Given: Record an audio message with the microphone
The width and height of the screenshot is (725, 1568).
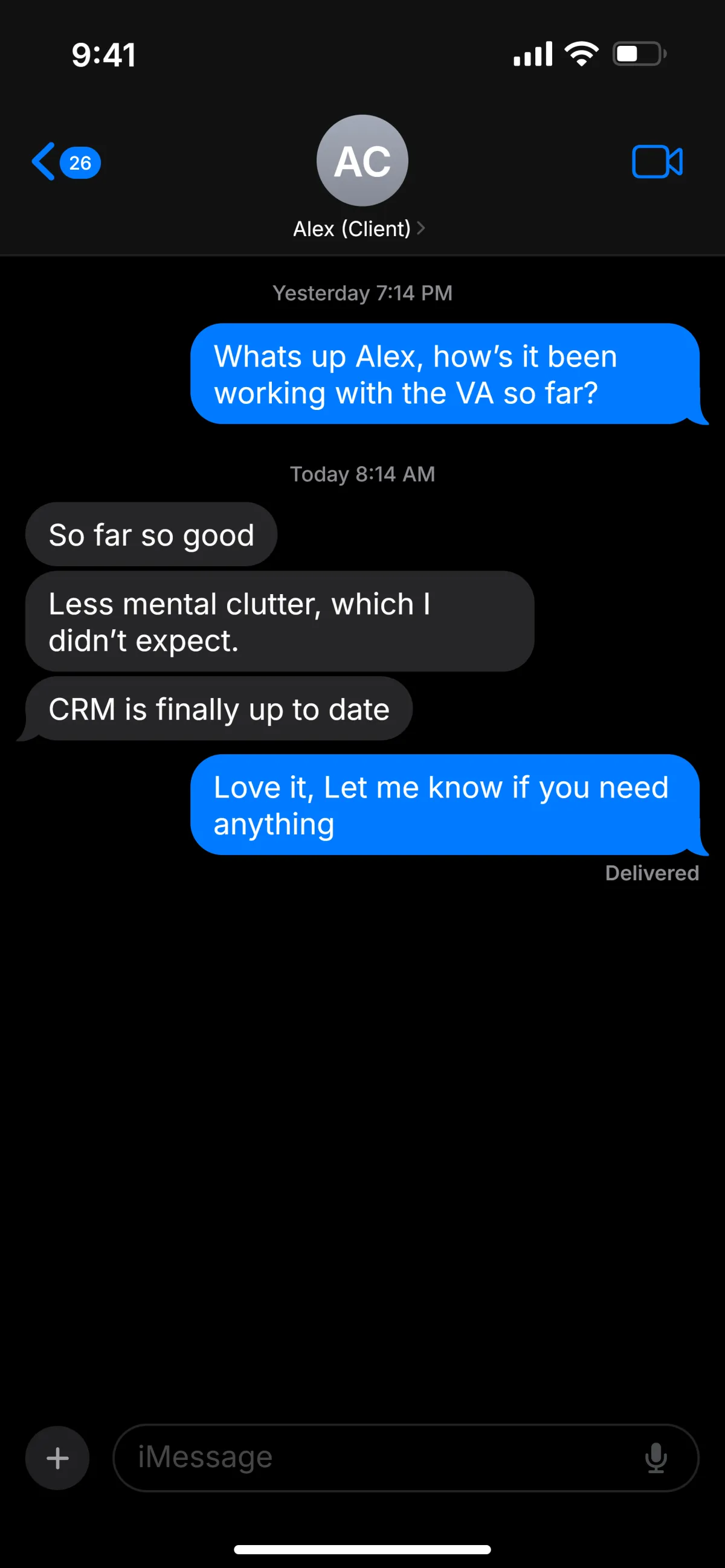Looking at the screenshot, I should click(656, 1458).
